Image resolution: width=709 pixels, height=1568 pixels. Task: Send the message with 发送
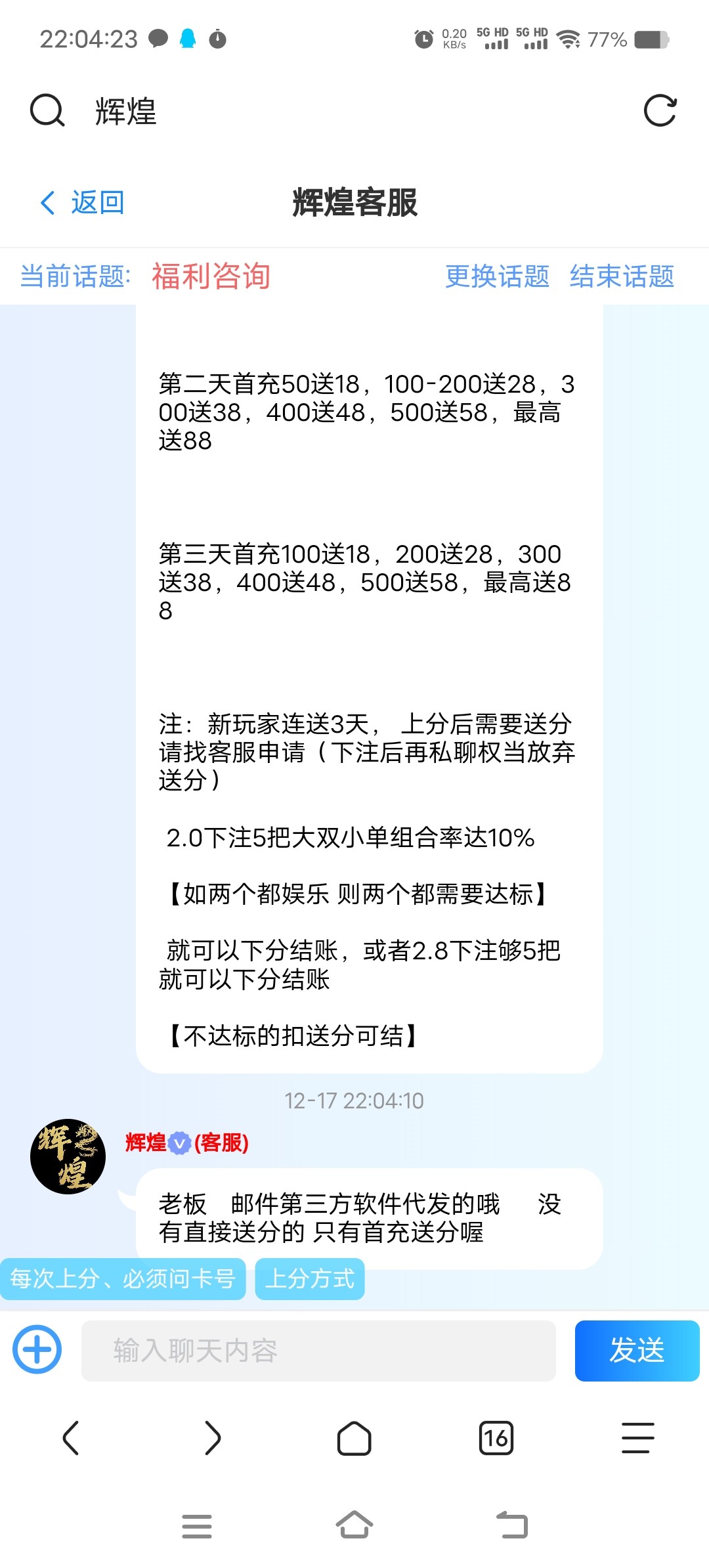click(637, 1351)
